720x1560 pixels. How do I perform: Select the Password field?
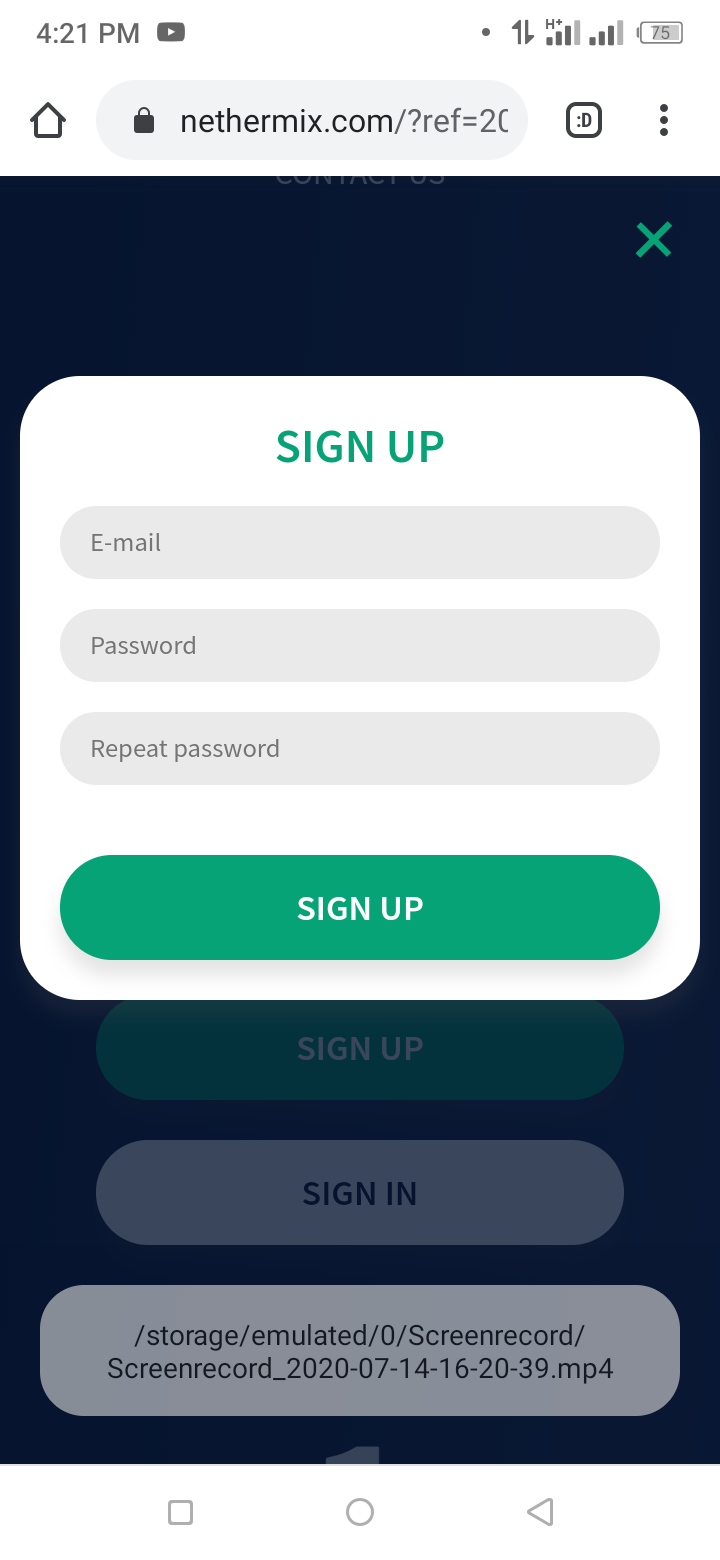point(360,645)
